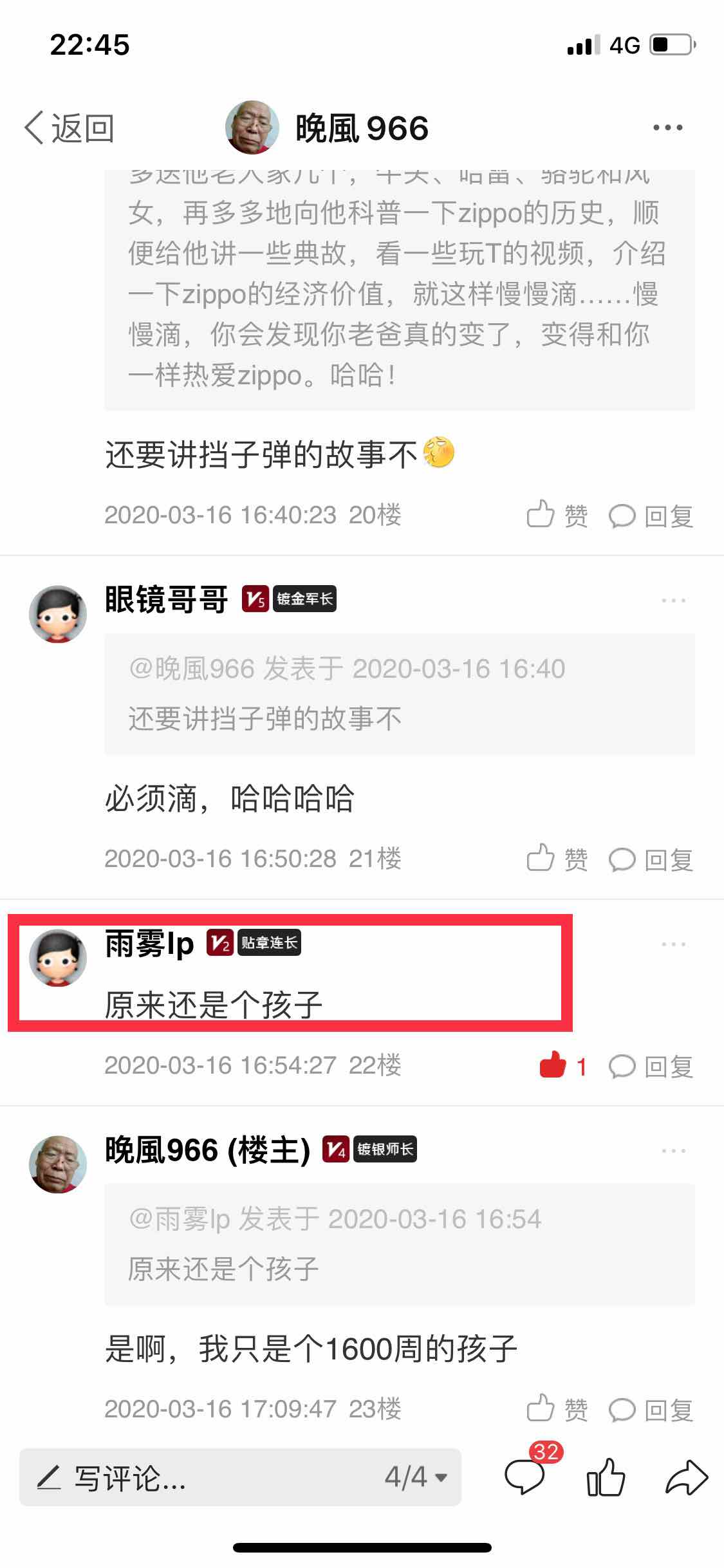Open 雨雾lp's avatar profile
724x1568 pixels.
(58, 958)
